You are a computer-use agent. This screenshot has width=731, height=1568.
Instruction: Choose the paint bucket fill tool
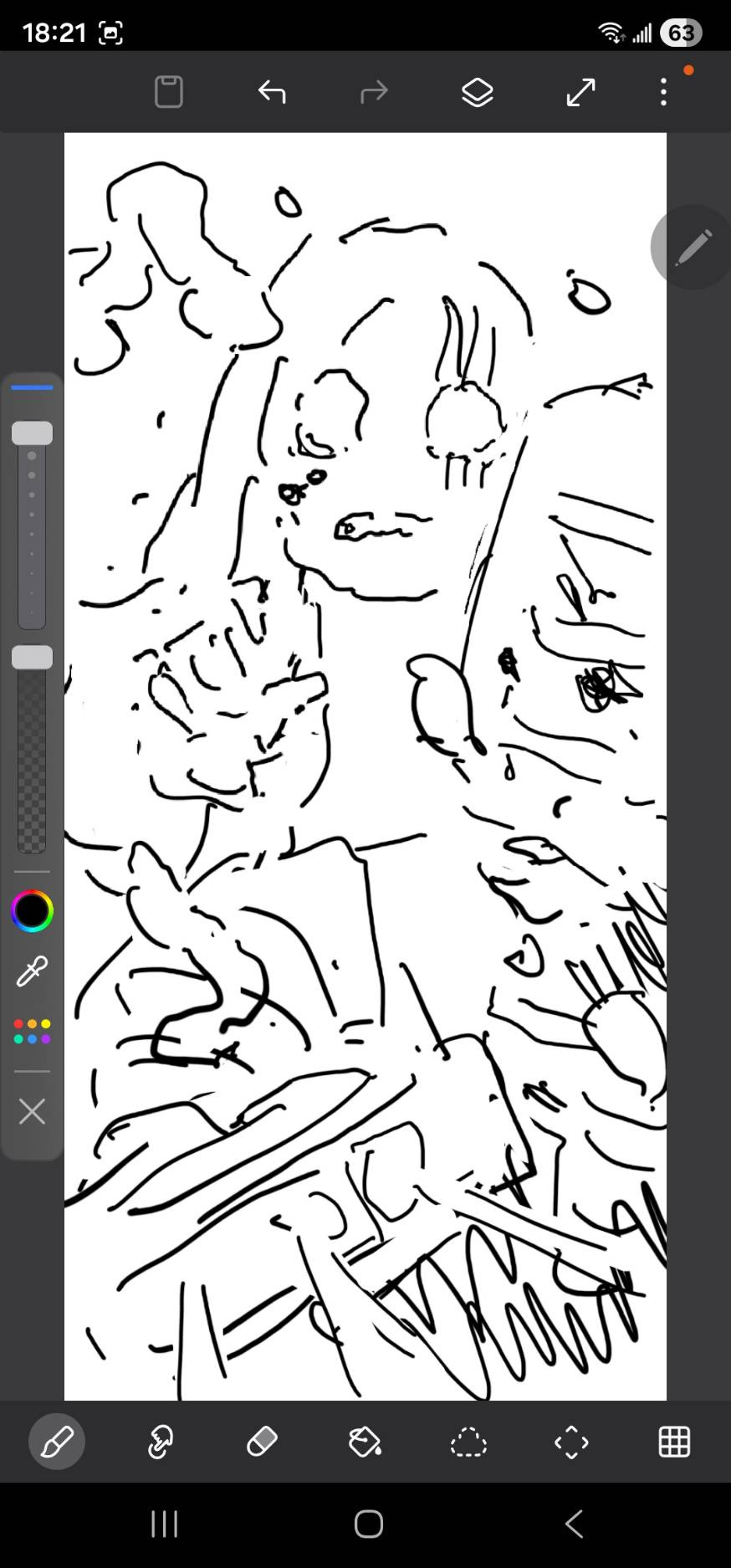pos(365,1442)
